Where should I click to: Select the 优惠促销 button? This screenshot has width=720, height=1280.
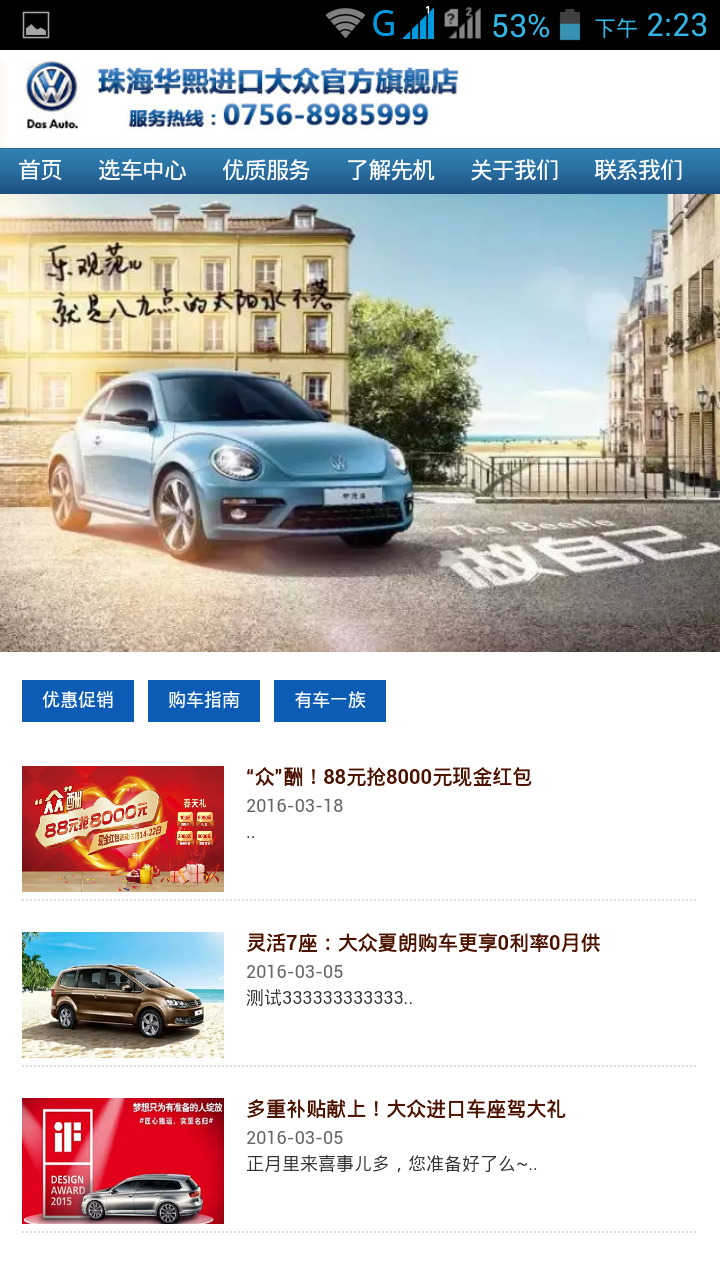point(78,701)
